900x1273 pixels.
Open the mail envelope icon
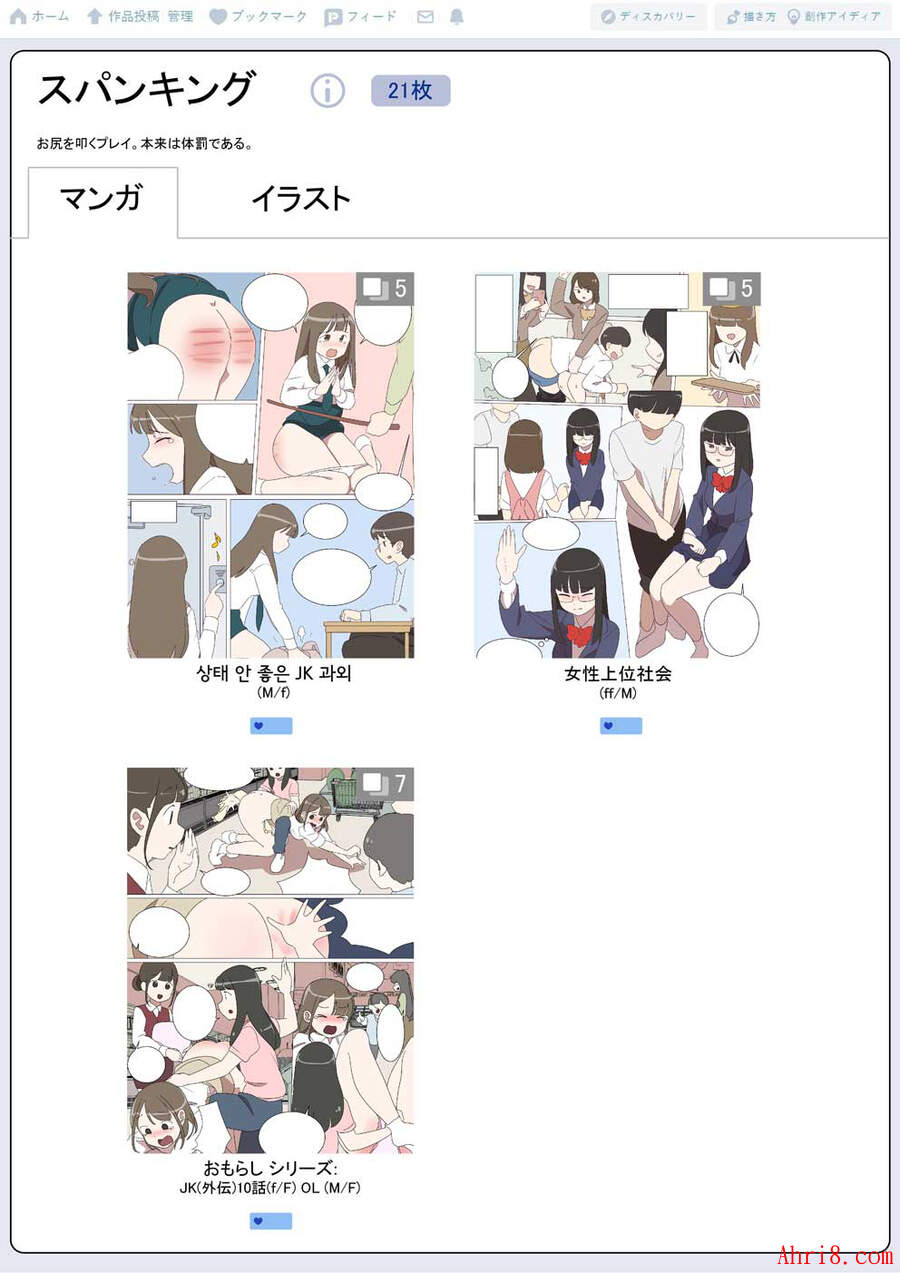pos(425,16)
